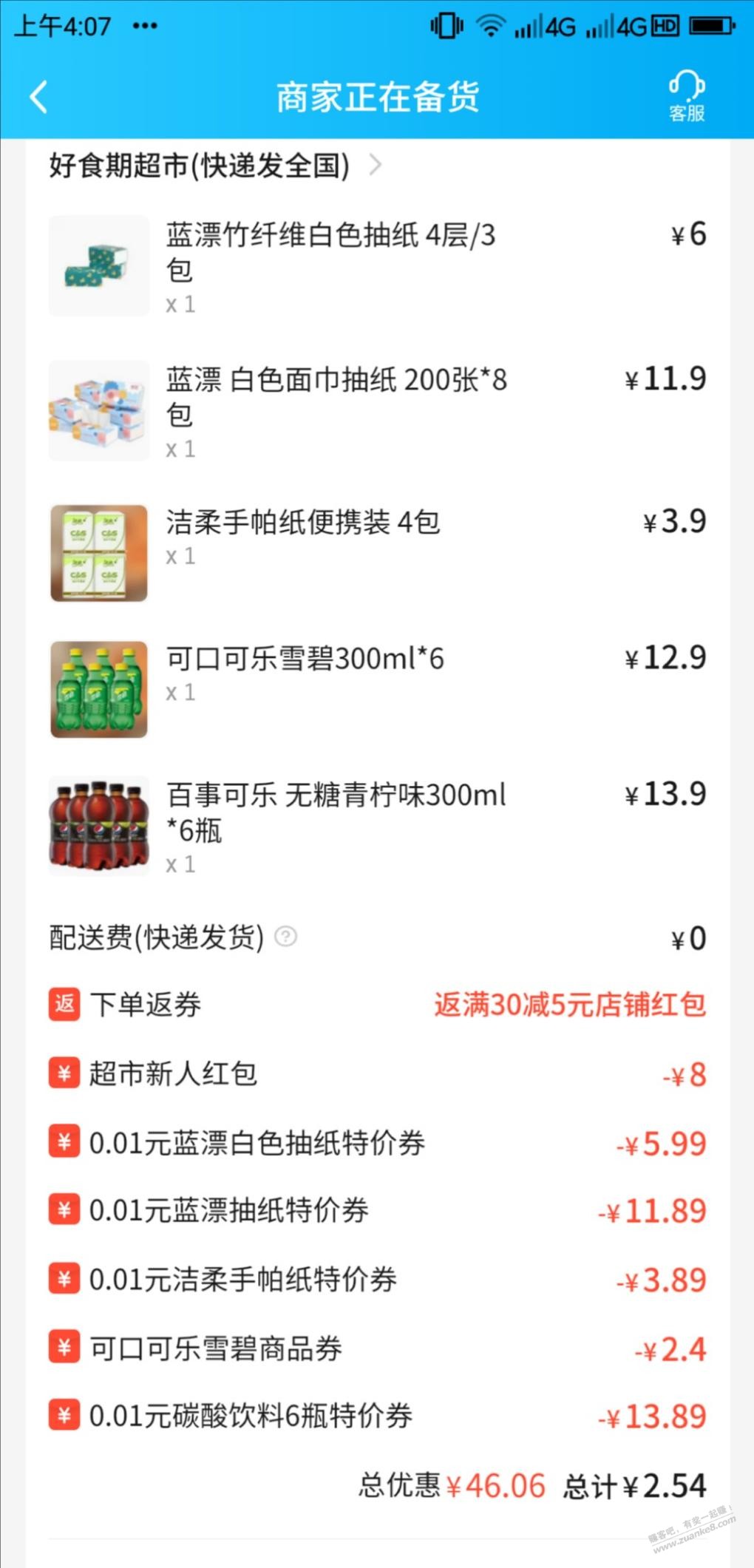Open the 洁柔手帕纸便携装 4包 item
The height and width of the screenshot is (1568, 754).
click(x=303, y=523)
